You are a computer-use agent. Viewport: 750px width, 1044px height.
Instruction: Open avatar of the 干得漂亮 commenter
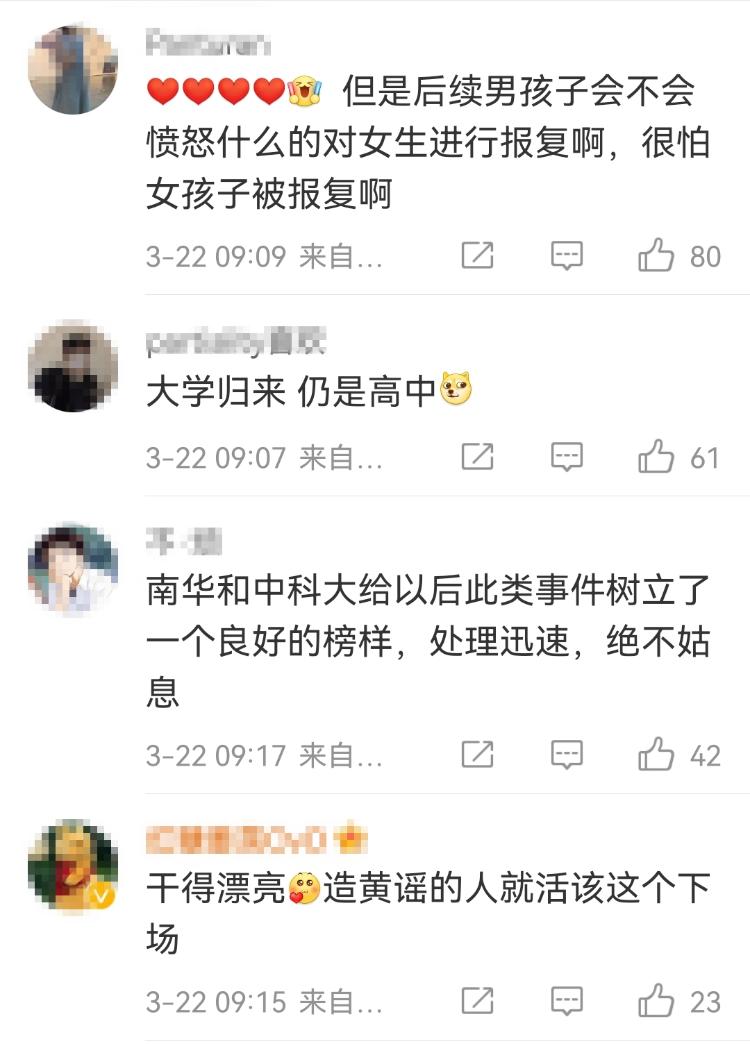tap(73, 866)
